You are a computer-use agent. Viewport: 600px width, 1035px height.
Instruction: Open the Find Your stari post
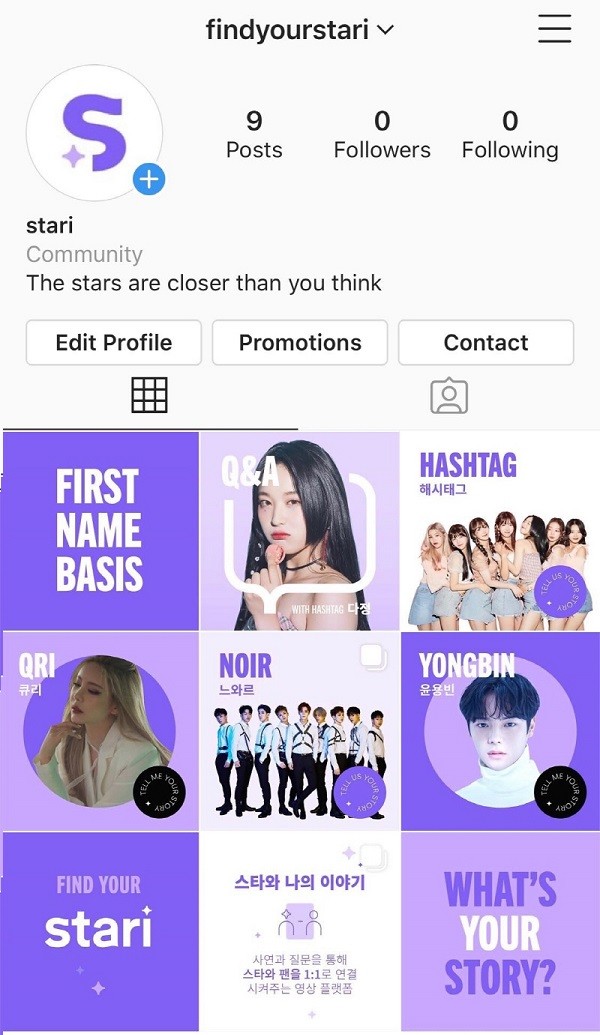pos(100,931)
